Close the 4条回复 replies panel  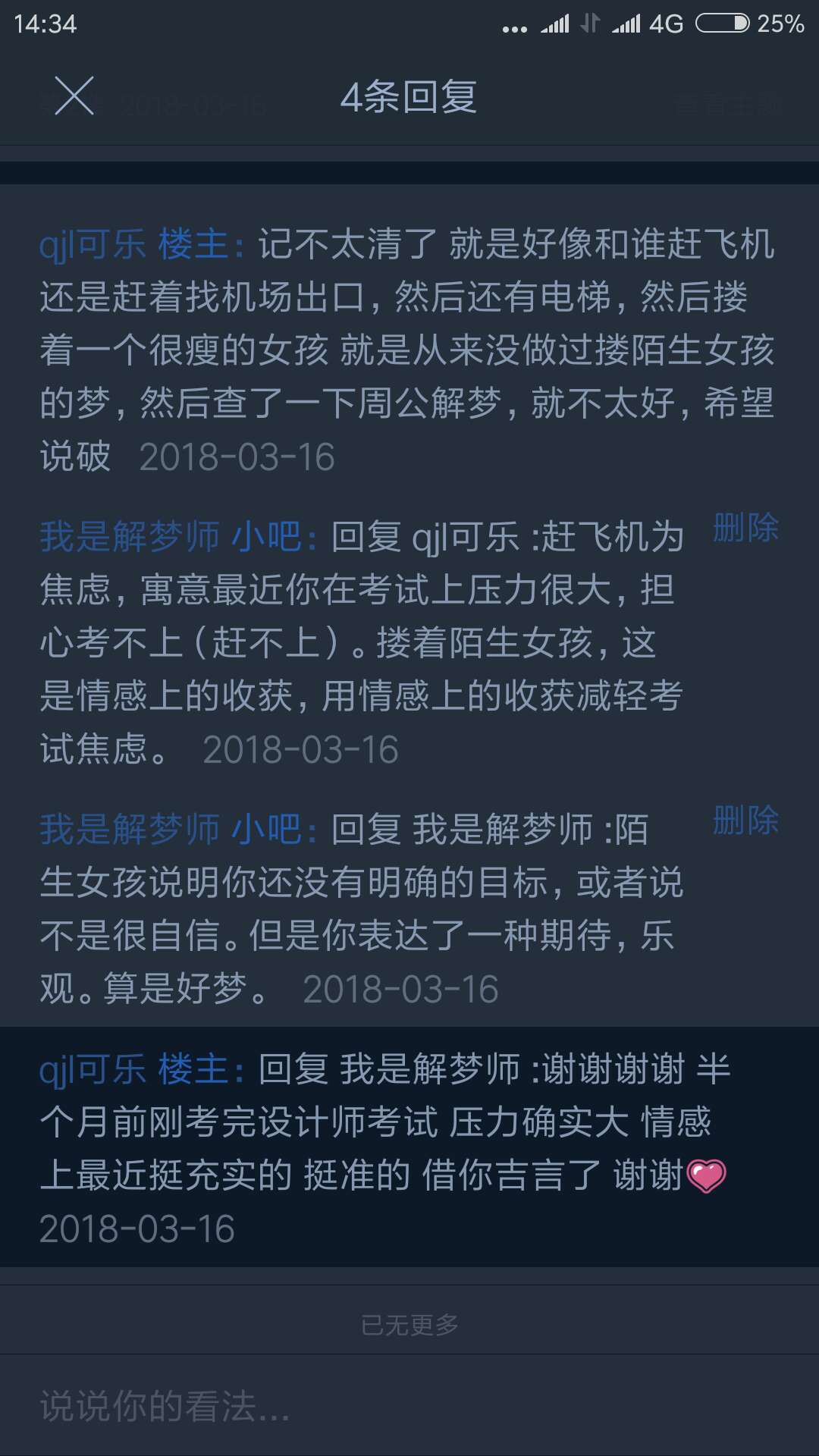click(x=74, y=96)
